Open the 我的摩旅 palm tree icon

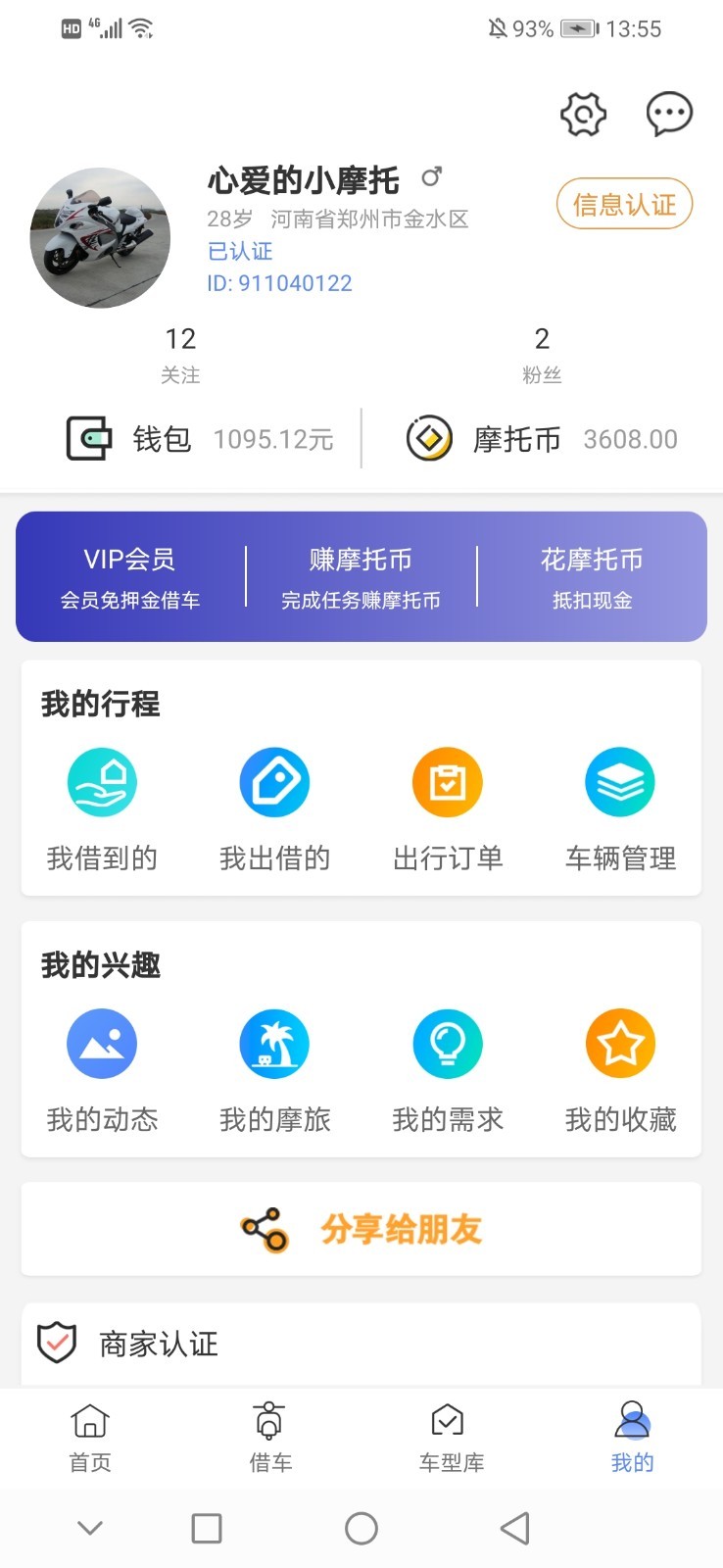(274, 1043)
